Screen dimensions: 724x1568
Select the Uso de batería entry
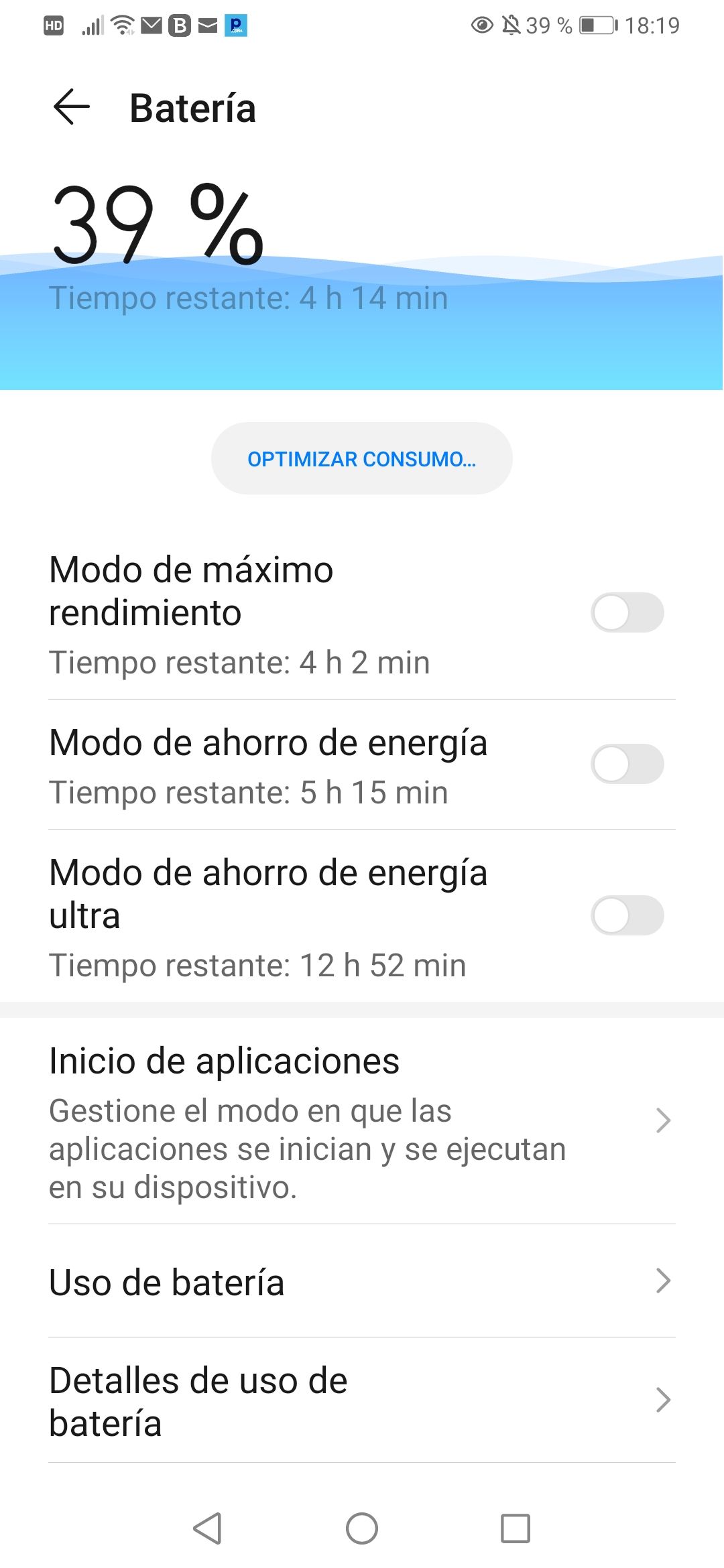point(168,1282)
